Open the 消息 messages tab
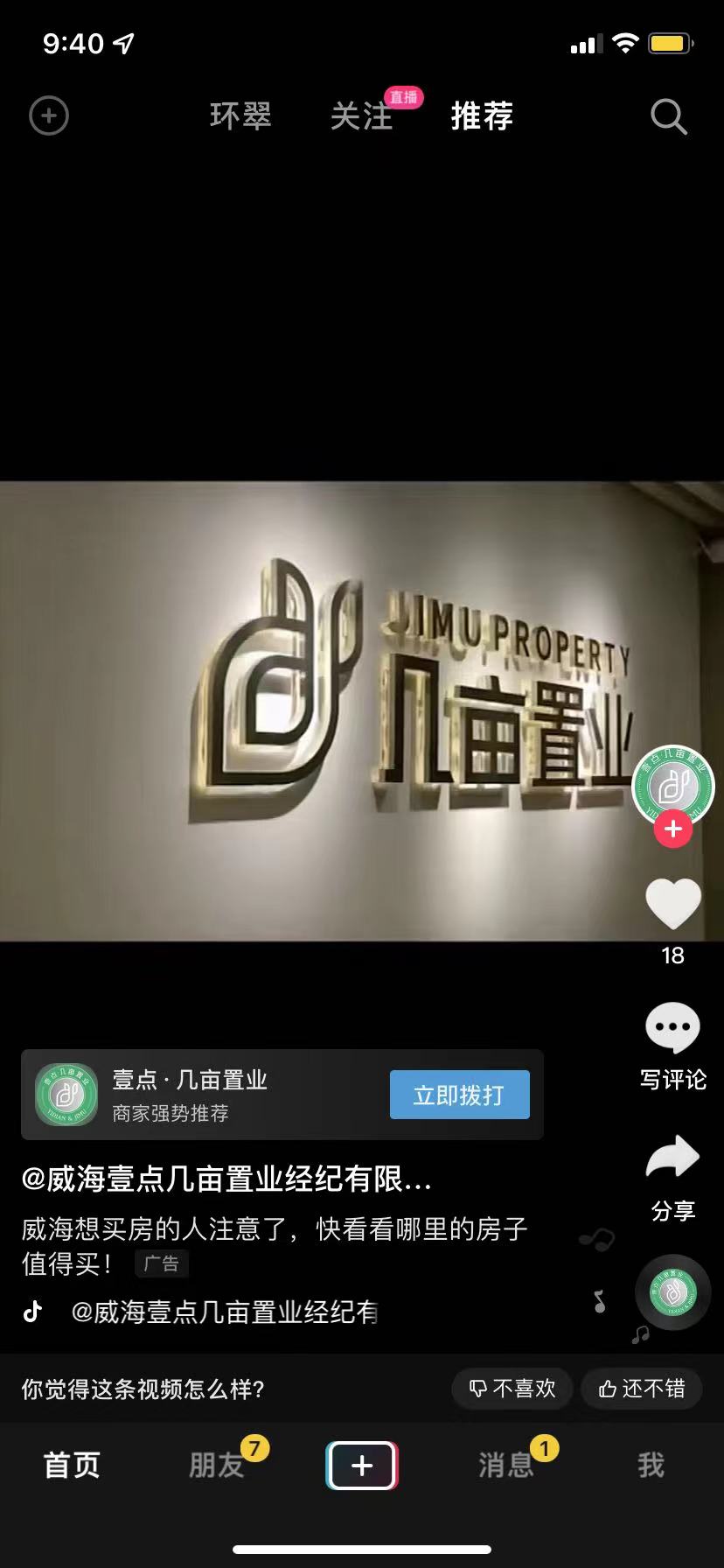The image size is (724, 1568). 506,1465
